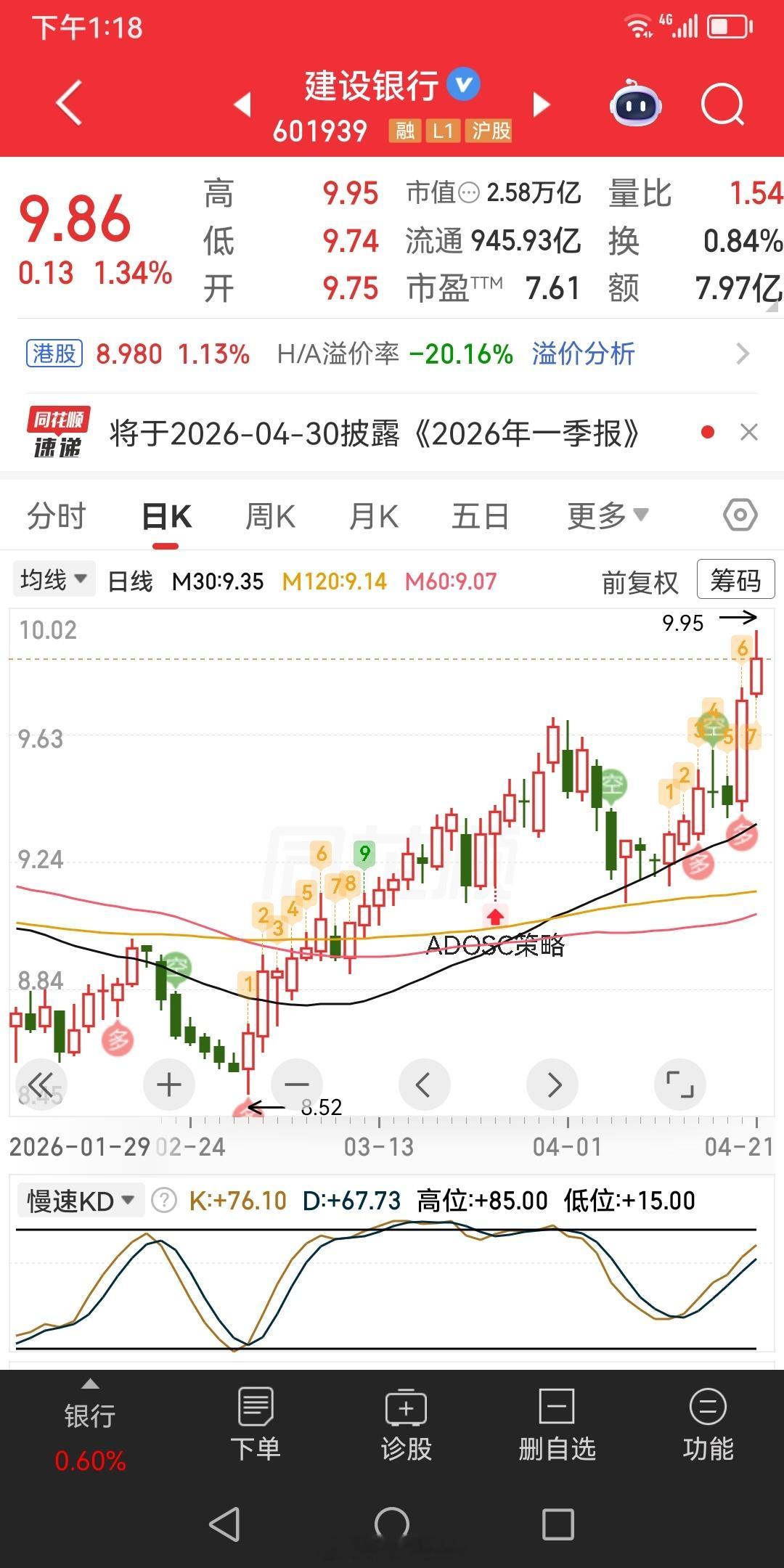
Task: Toggle the 筹码 chip distribution panel
Action: click(734, 579)
